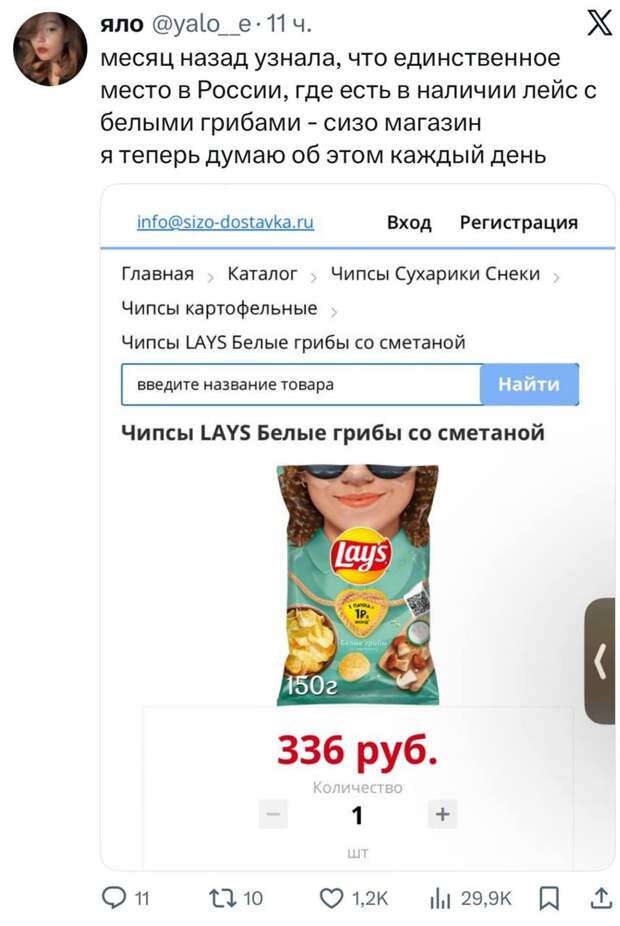
Task: Bookmark this tweet
Action: [x=550, y=898]
